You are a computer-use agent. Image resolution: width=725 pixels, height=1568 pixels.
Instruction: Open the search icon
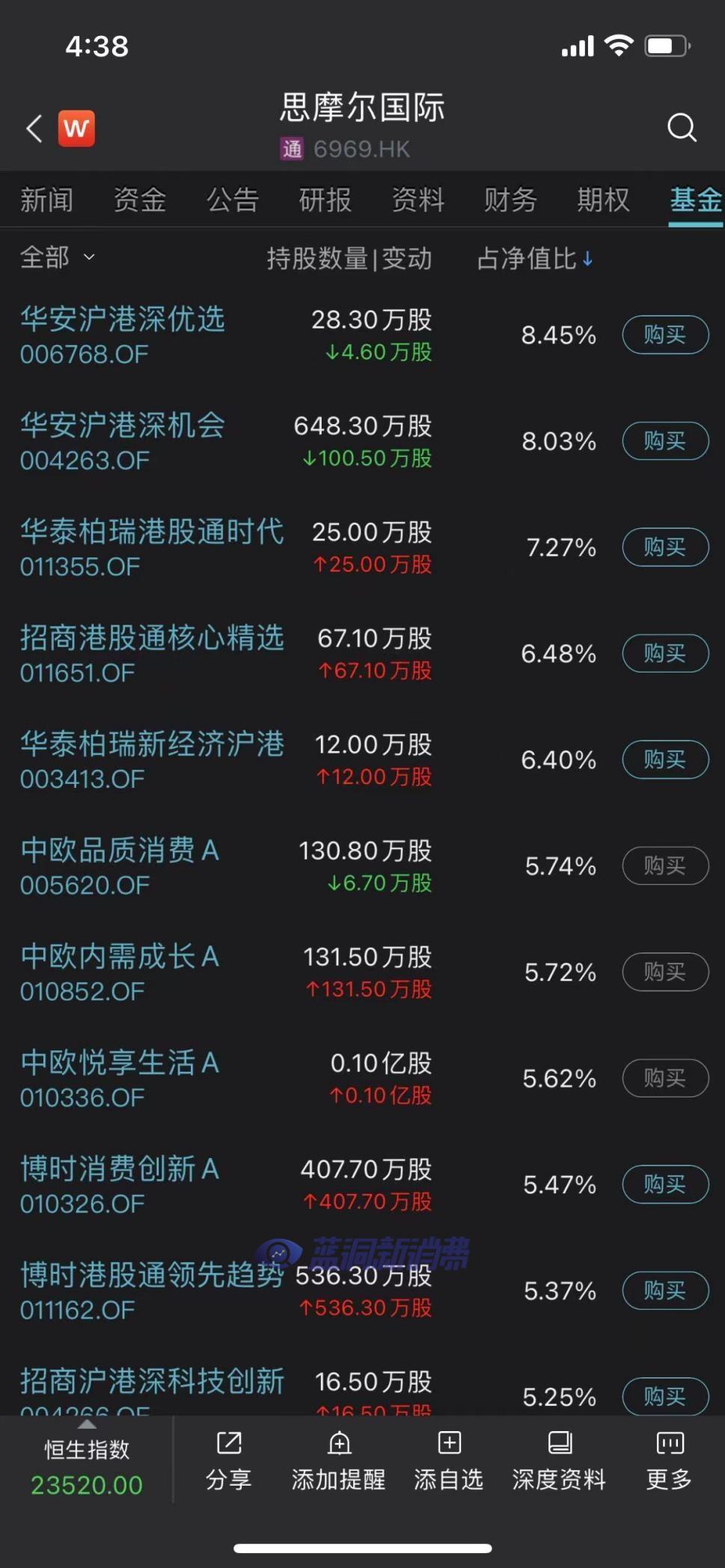tap(682, 128)
